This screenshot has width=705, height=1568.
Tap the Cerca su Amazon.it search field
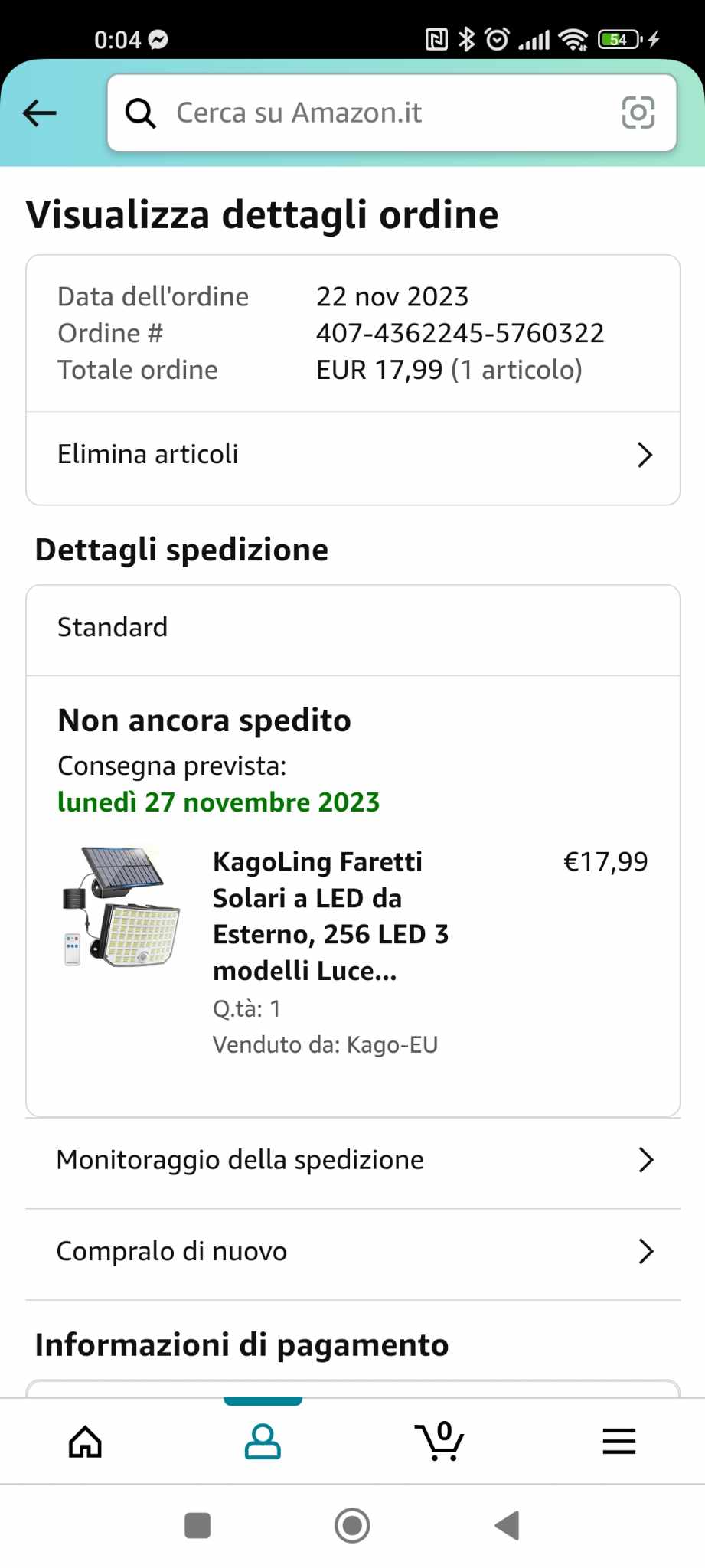(392, 113)
